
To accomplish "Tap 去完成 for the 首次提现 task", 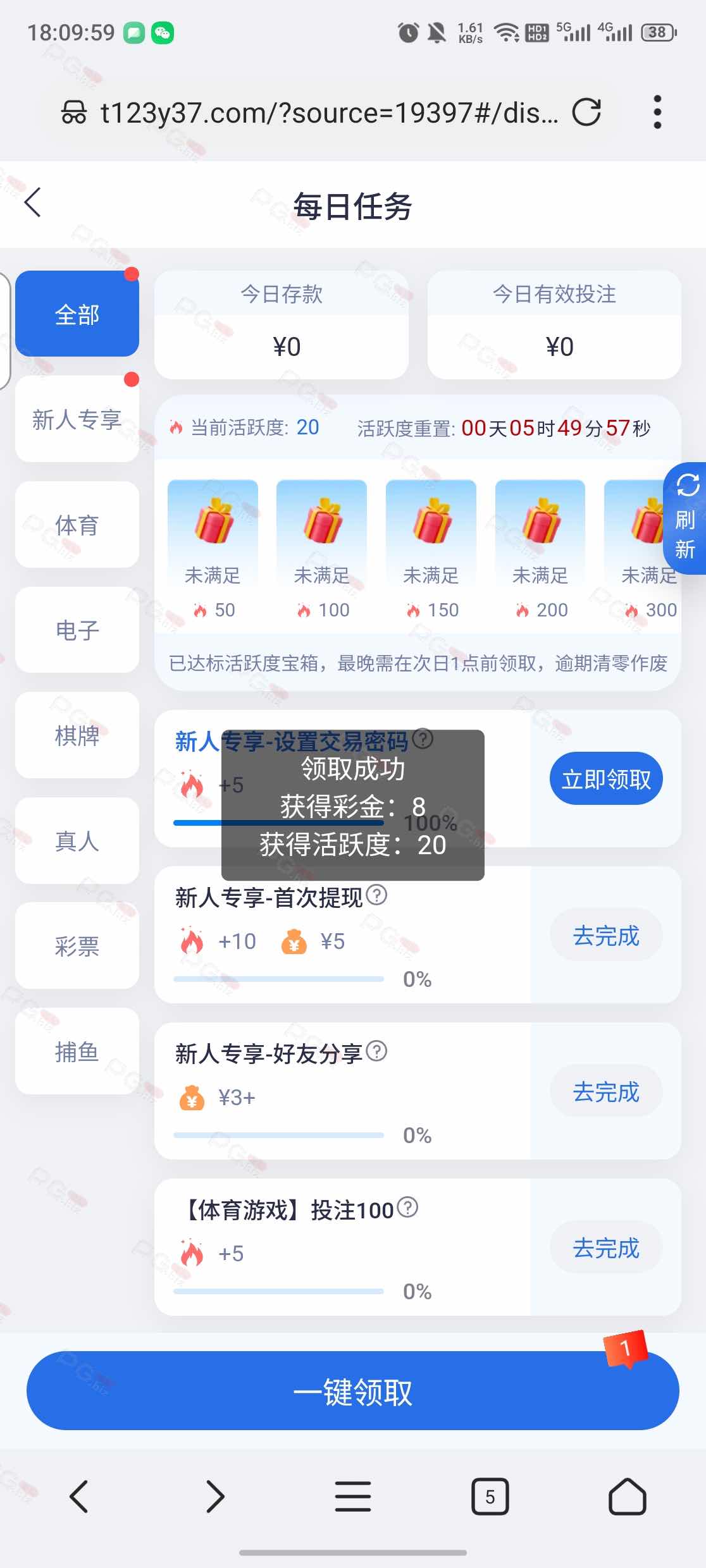I will tap(605, 936).
